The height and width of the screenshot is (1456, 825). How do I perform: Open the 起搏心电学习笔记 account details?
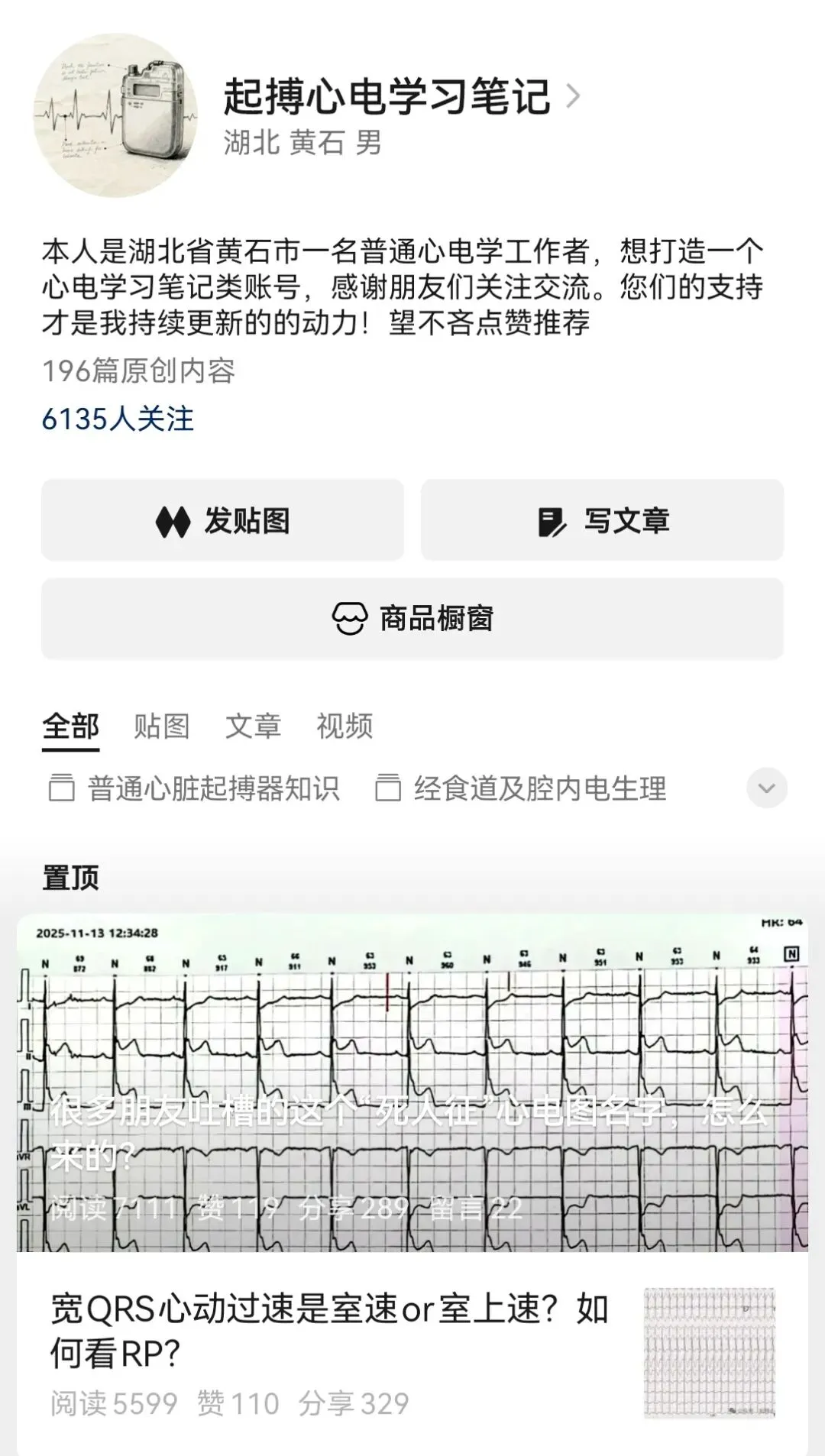point(402,97)
